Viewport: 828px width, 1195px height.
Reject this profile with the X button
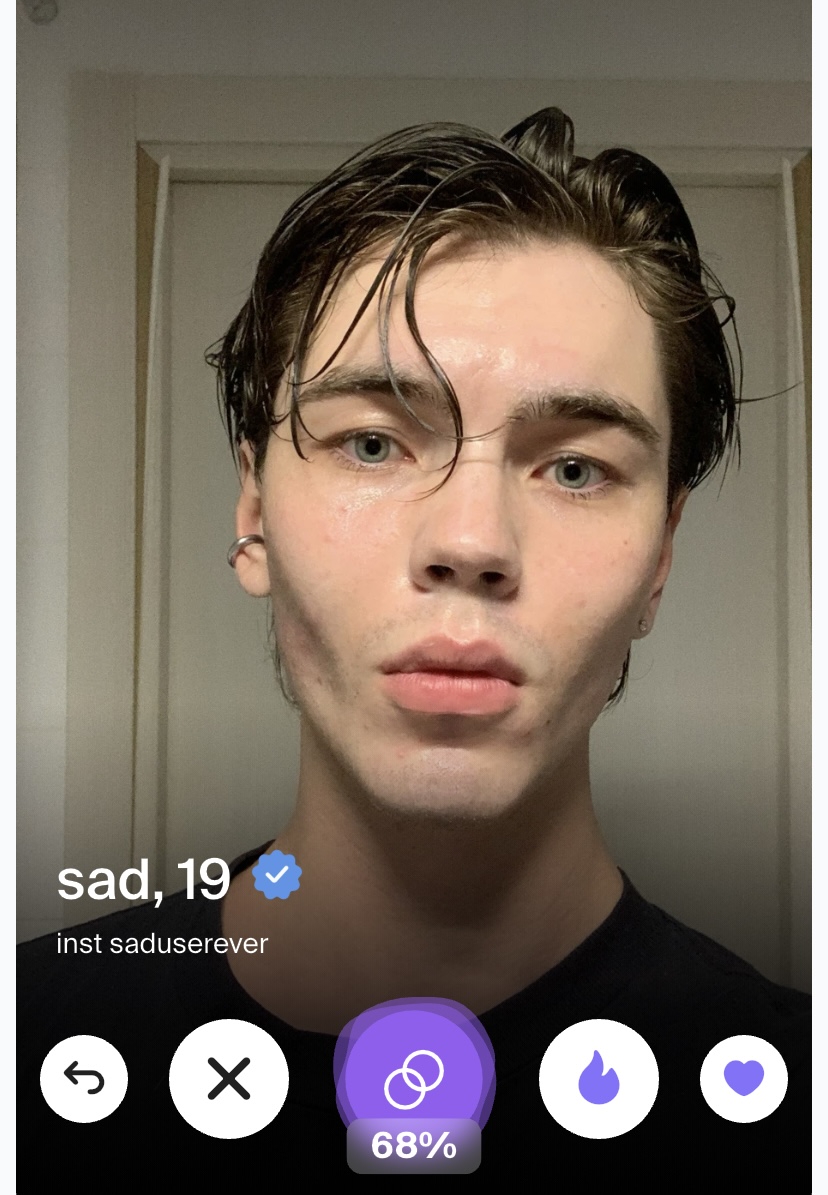tap(229, 1079)
